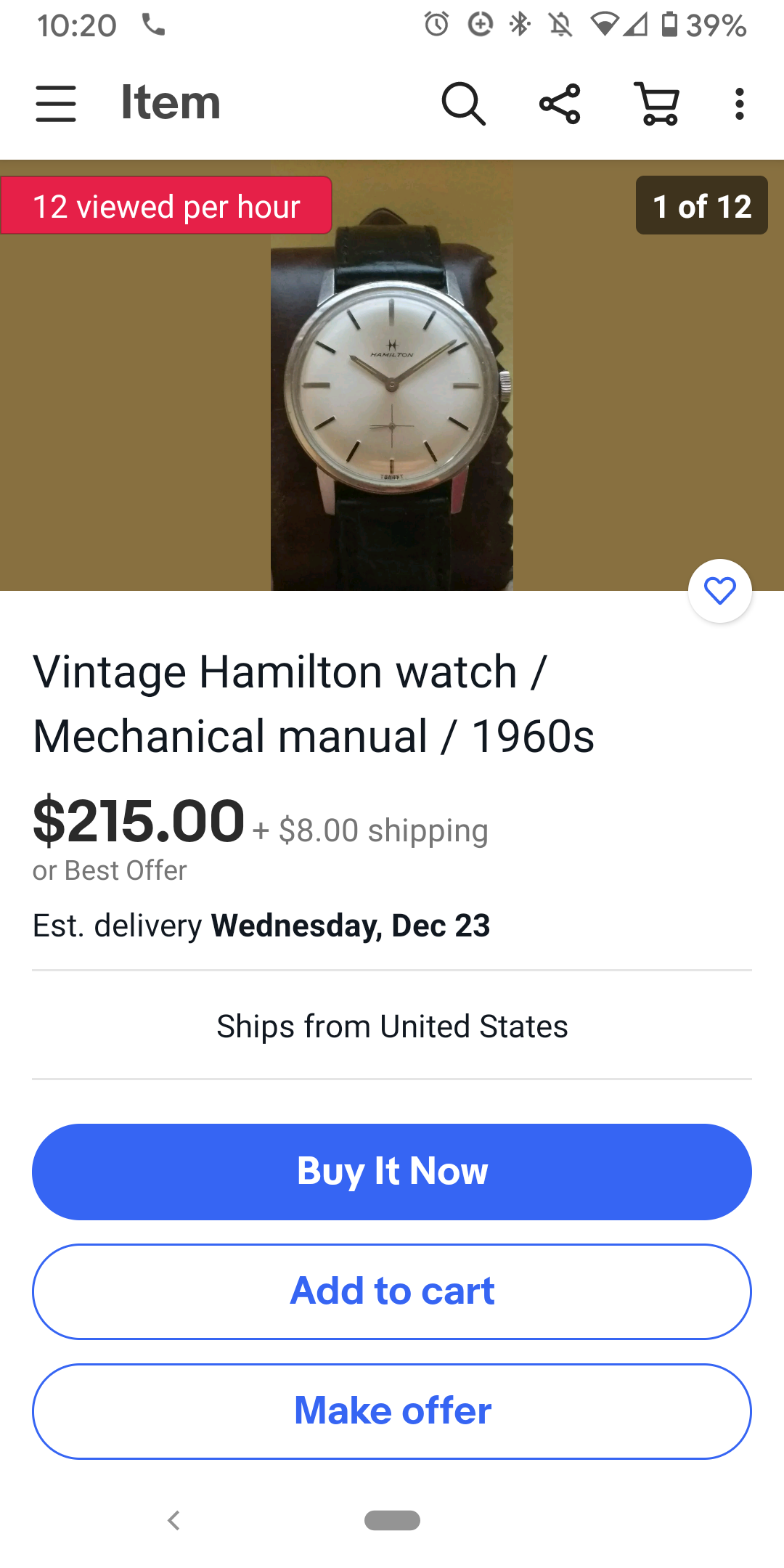Share this Hamilton watch listing
The height and width of the screenshot is (1568, 784).
pos(560,104)
